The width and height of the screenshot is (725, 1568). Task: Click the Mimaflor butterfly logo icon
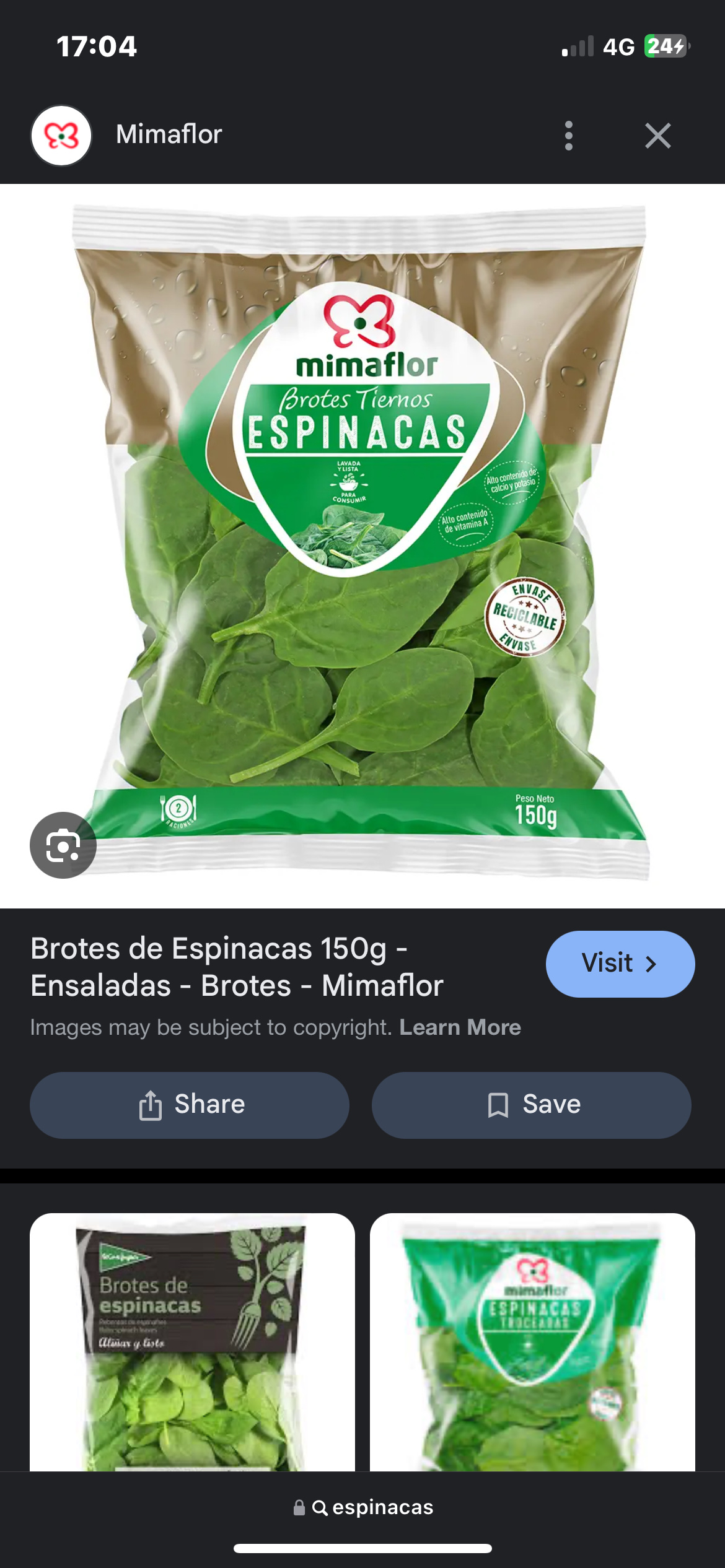tap(61, 134)
